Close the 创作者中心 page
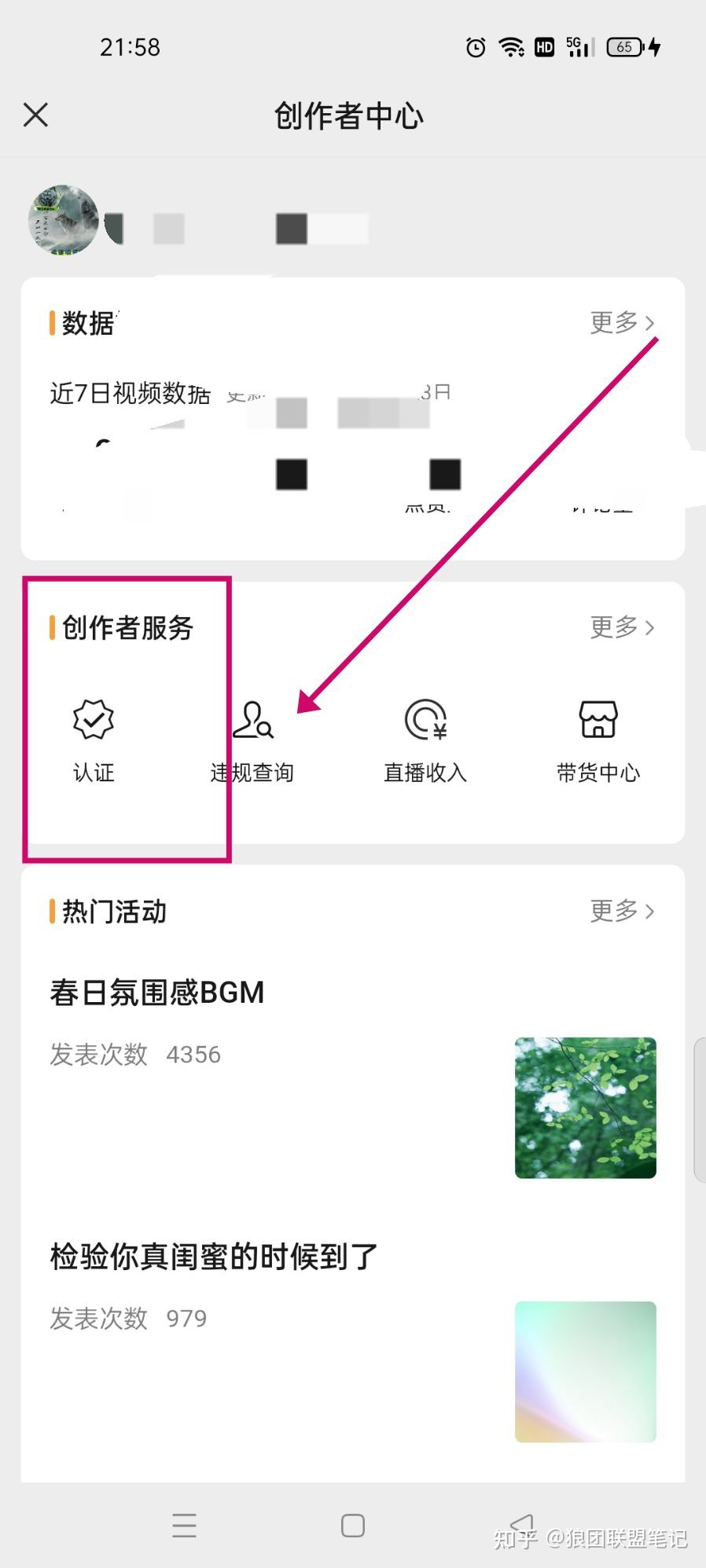The width and height of the screenshot is (706, 1568). (x=35, y=115)
